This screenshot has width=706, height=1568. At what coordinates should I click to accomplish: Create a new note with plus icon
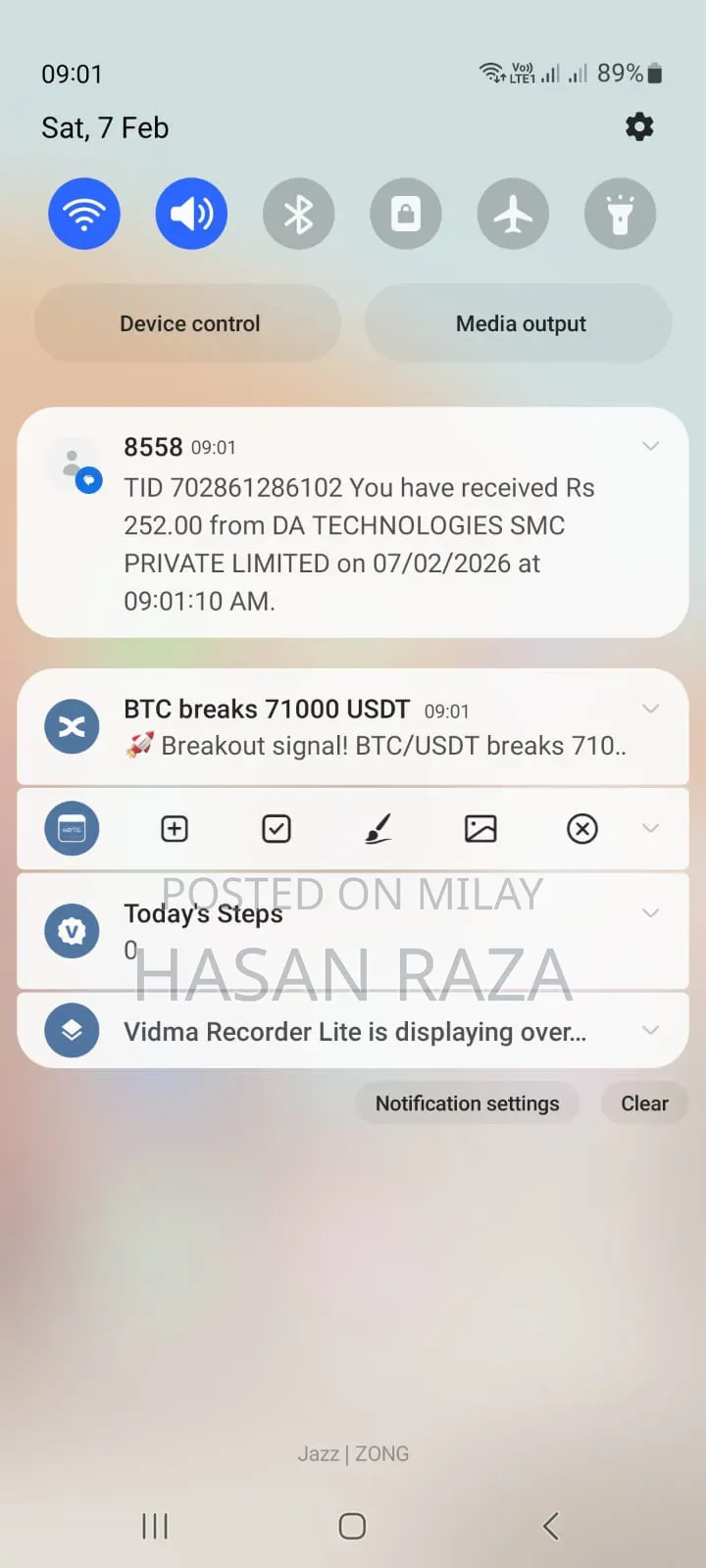point(175,829)
